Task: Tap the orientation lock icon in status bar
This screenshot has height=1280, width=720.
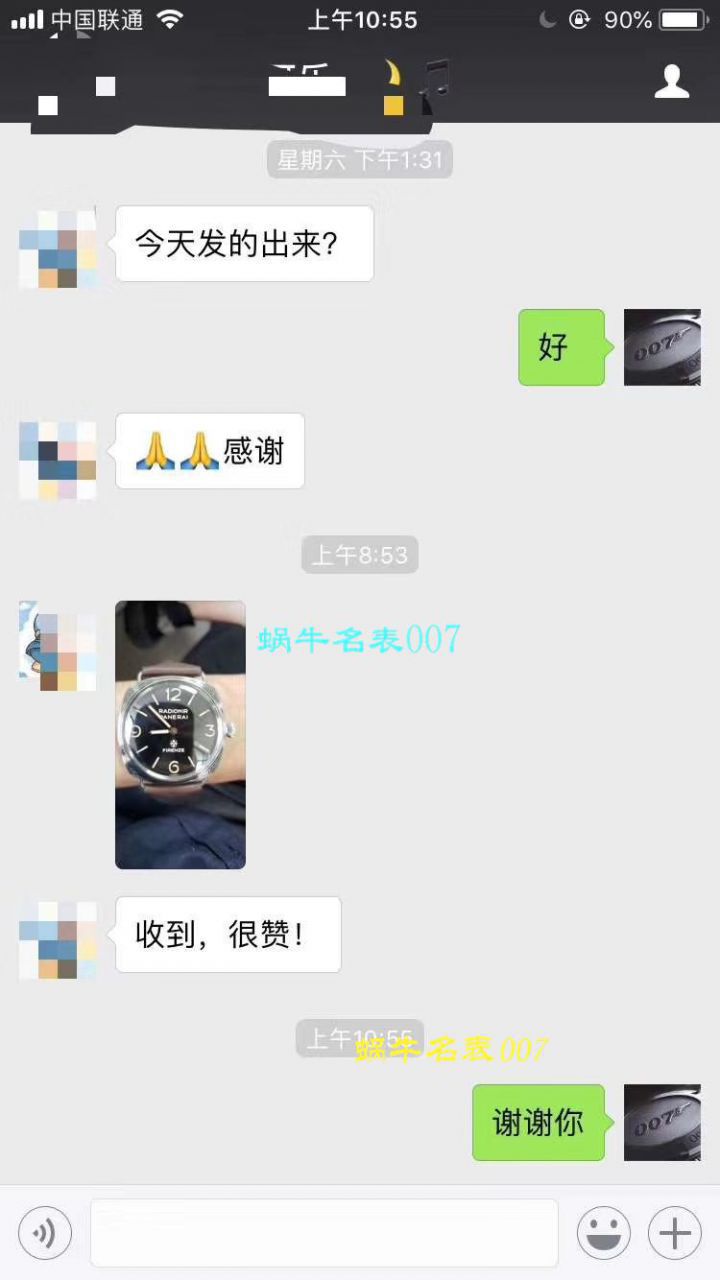Action: pos(578,17)
